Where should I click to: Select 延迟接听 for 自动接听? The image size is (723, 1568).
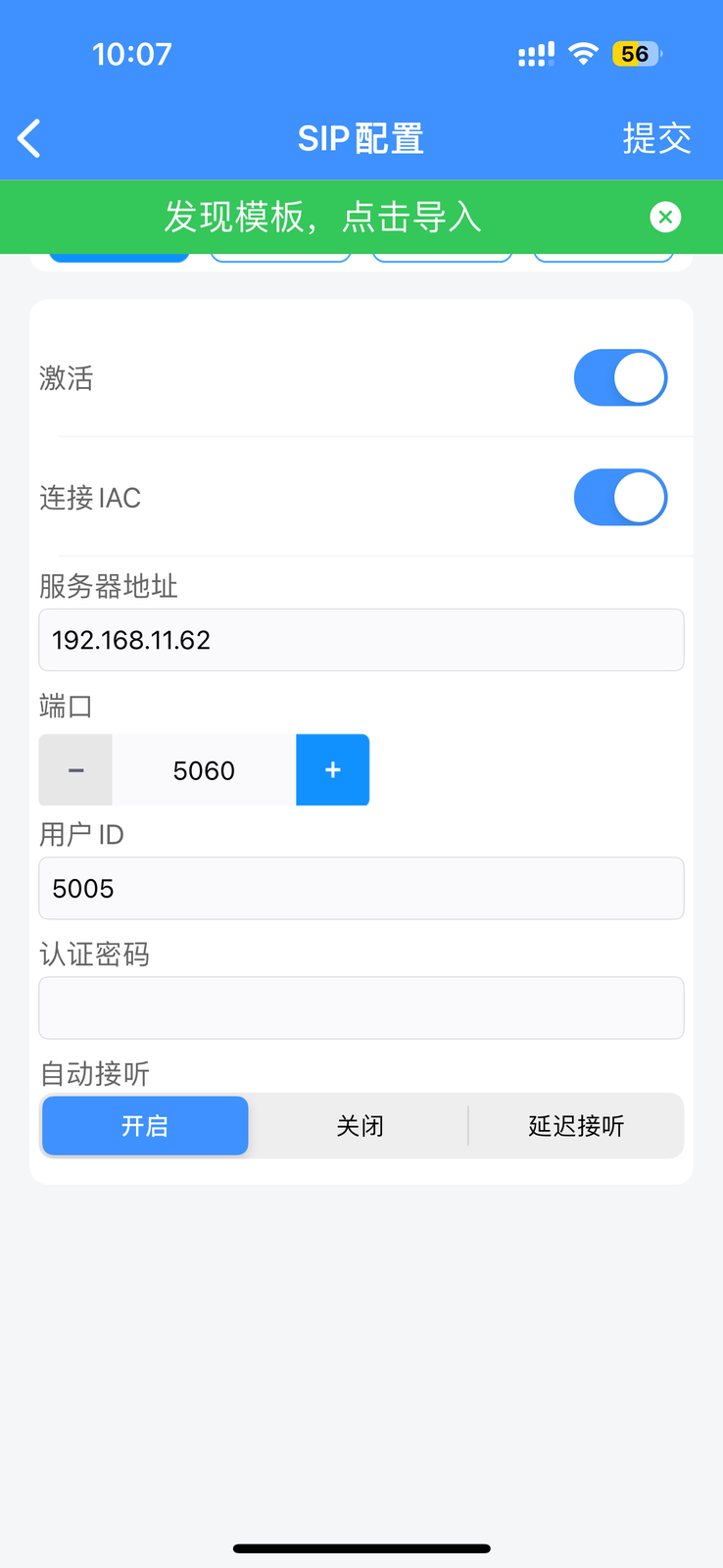576,1126
